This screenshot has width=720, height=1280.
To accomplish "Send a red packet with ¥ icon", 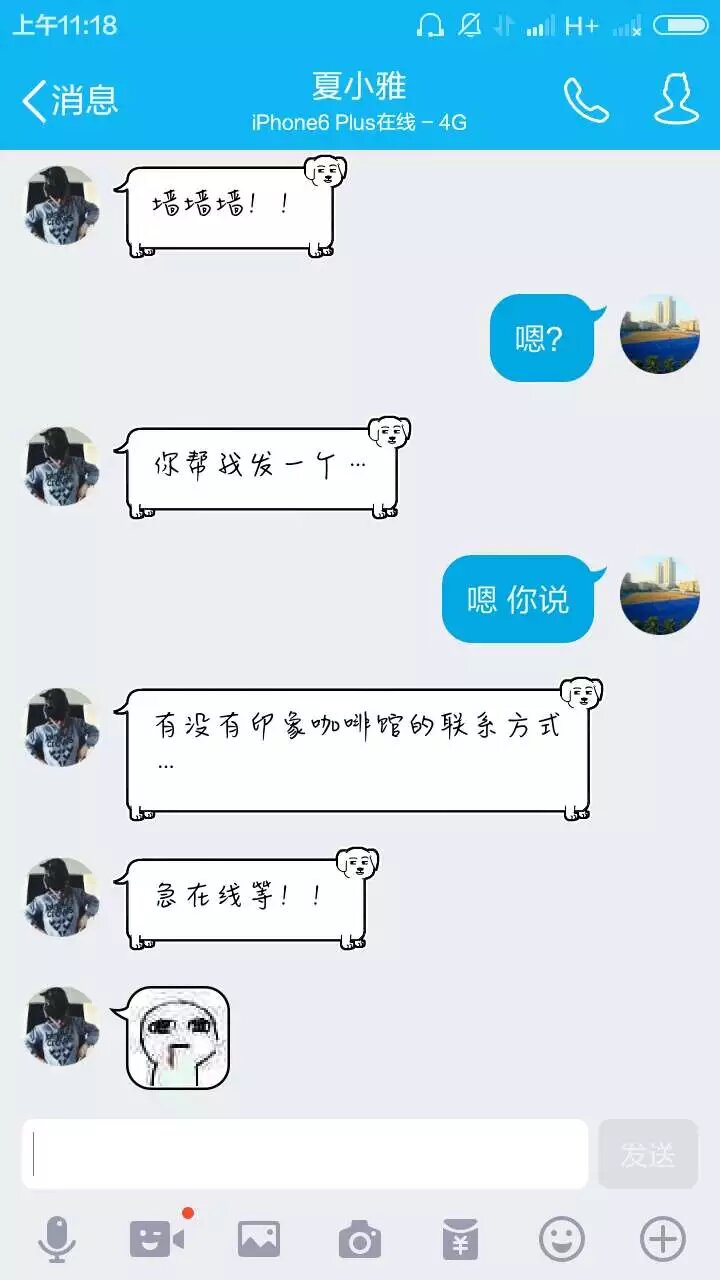I will (x=461, y=1240).
